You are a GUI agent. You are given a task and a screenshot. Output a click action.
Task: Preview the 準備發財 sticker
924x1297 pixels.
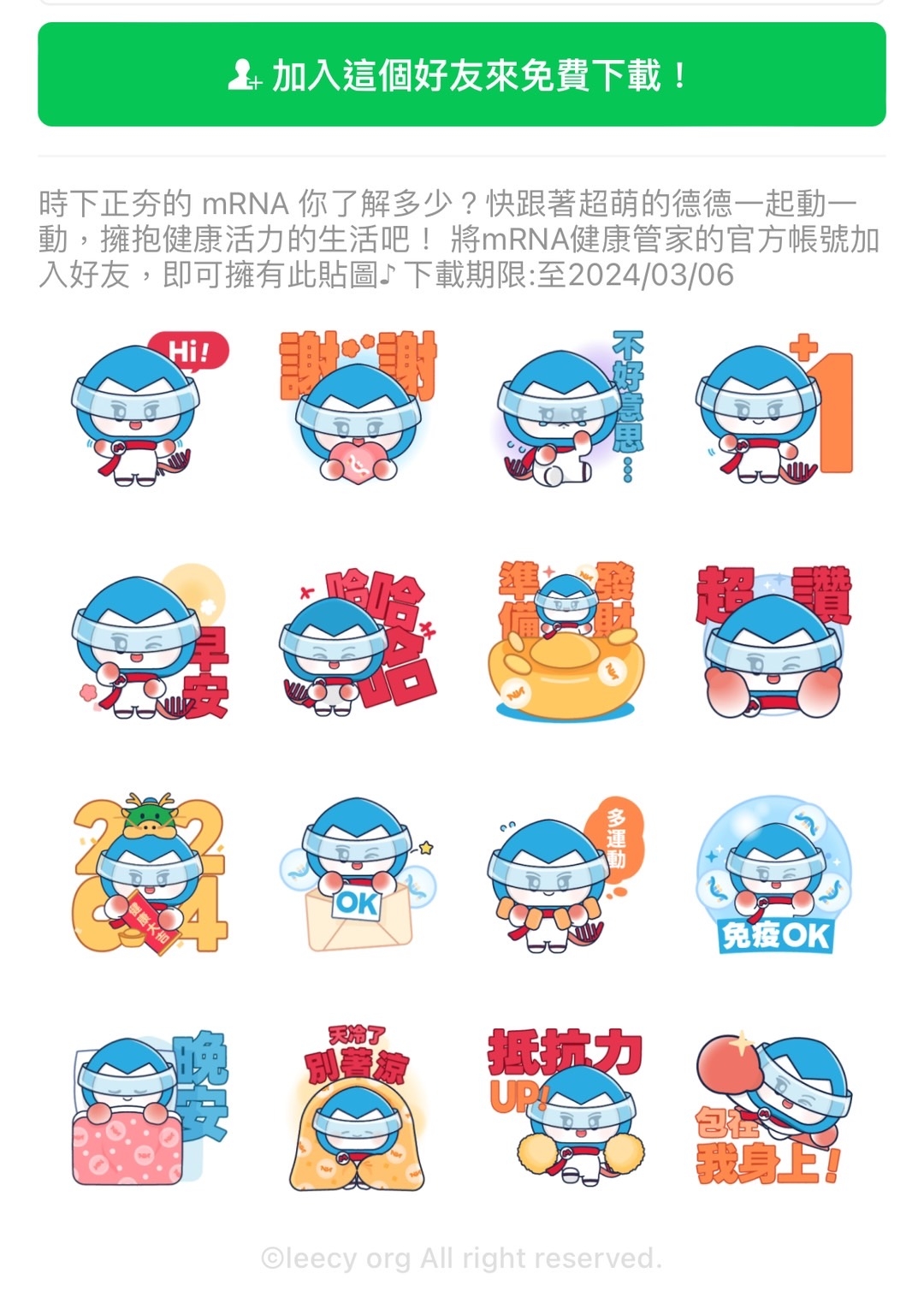tap(566, 642)
